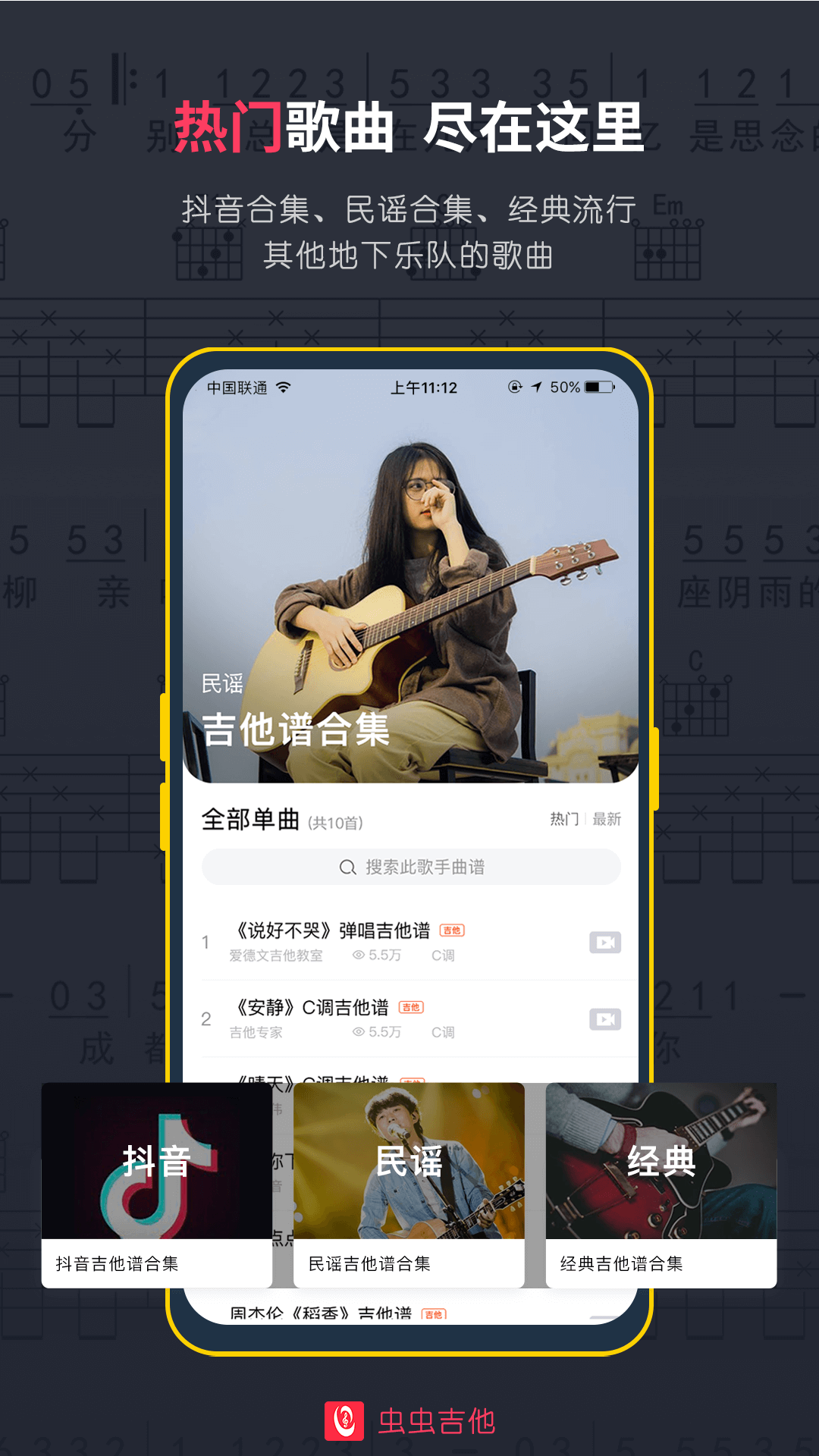Tap the Wi-Fi icon in the status bar
This screenshot has height=1456, width=819.
[x=284, y=387]
